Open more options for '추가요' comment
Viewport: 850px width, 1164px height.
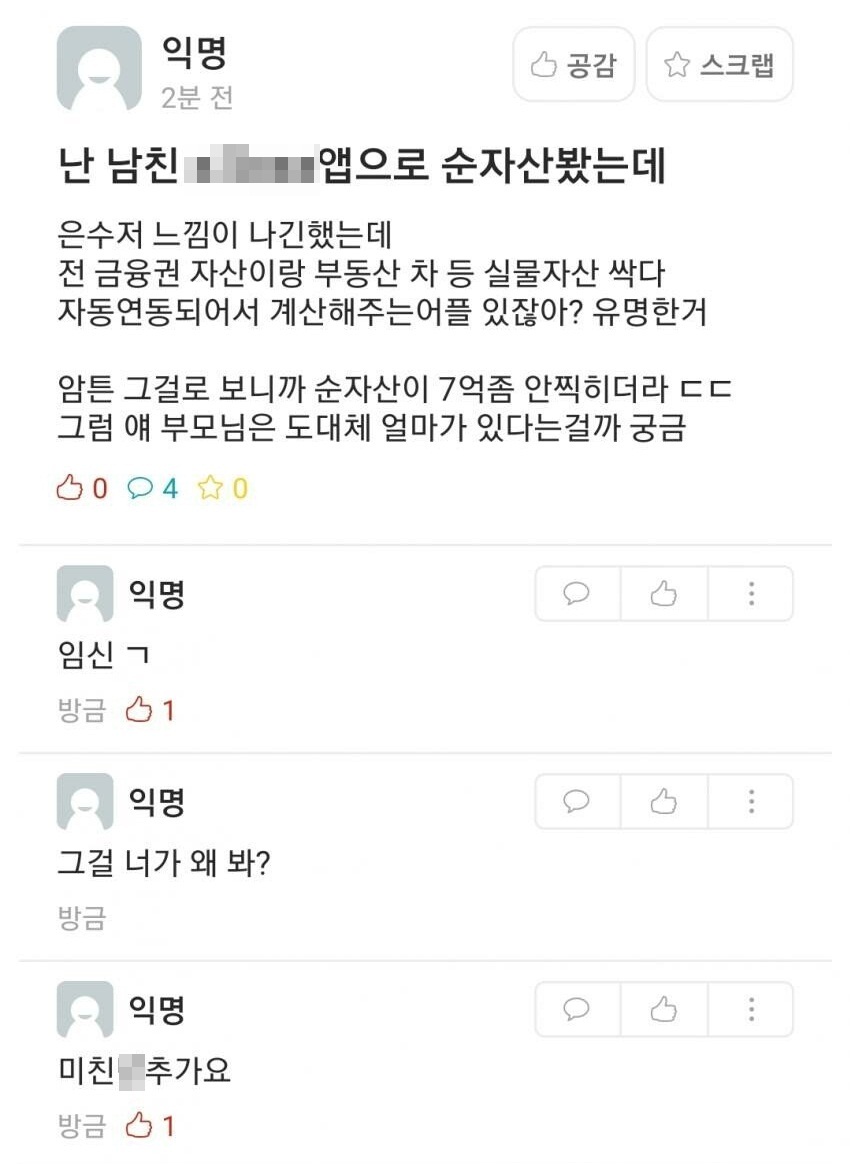click(x=750, y=1009)
